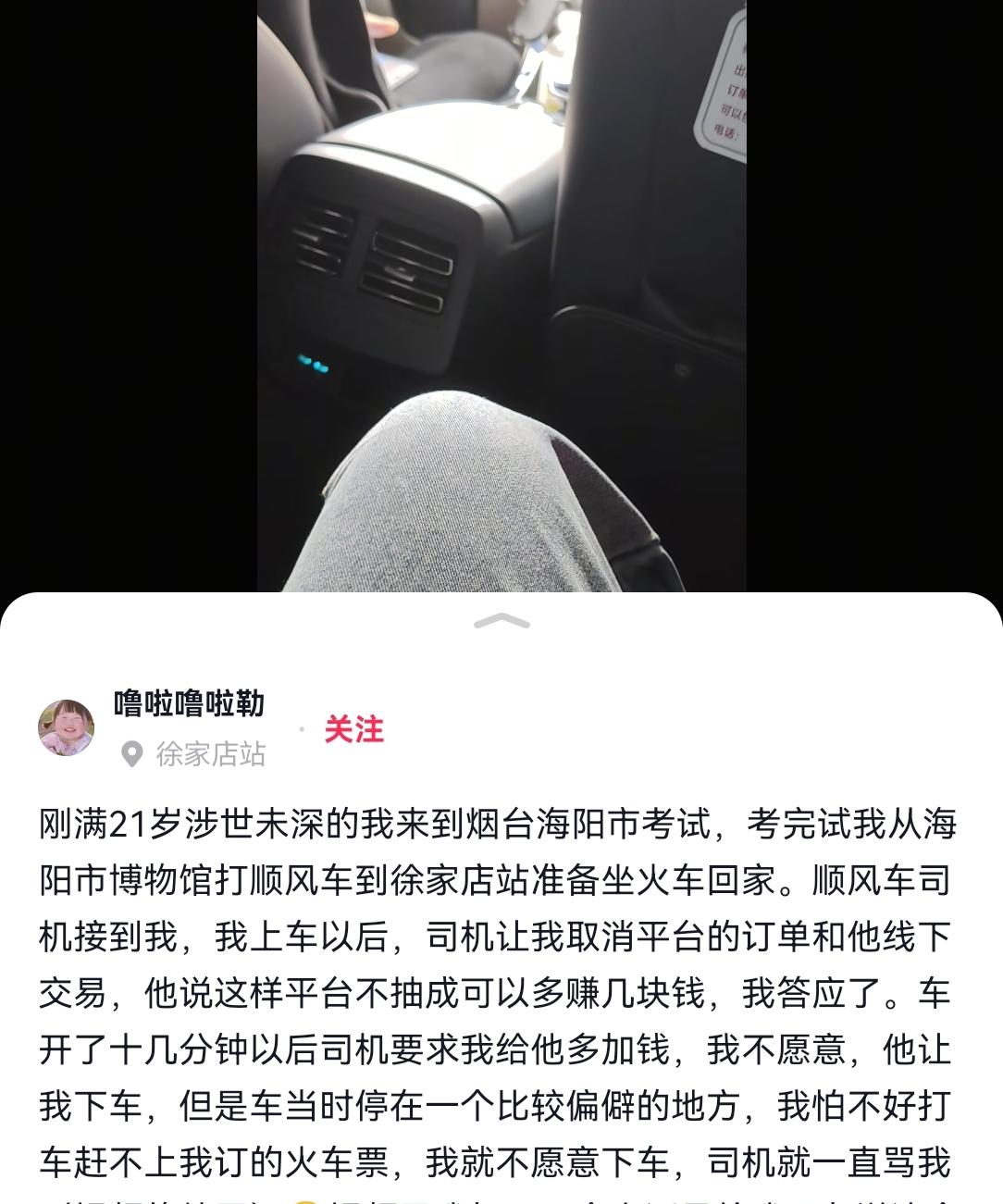This screenshot has height=1204, width=1003.
Task: Open 噜啦噜啦勒's profile avatar
Action: coord(66,728)
